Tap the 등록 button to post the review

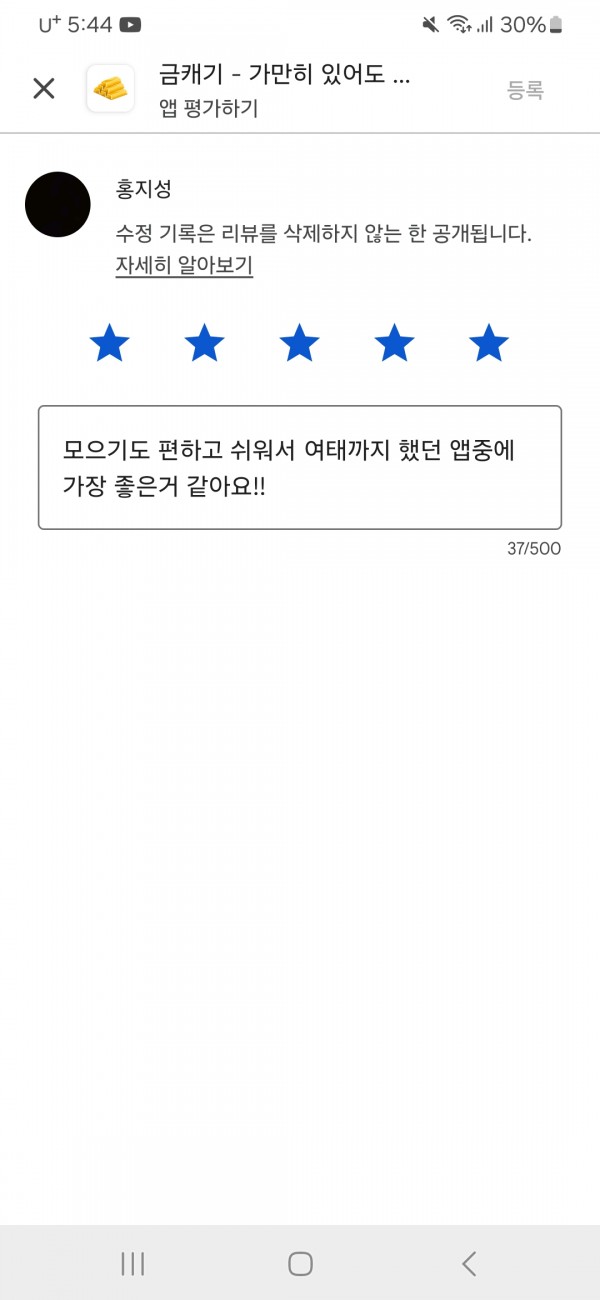(x=525, y=90)
